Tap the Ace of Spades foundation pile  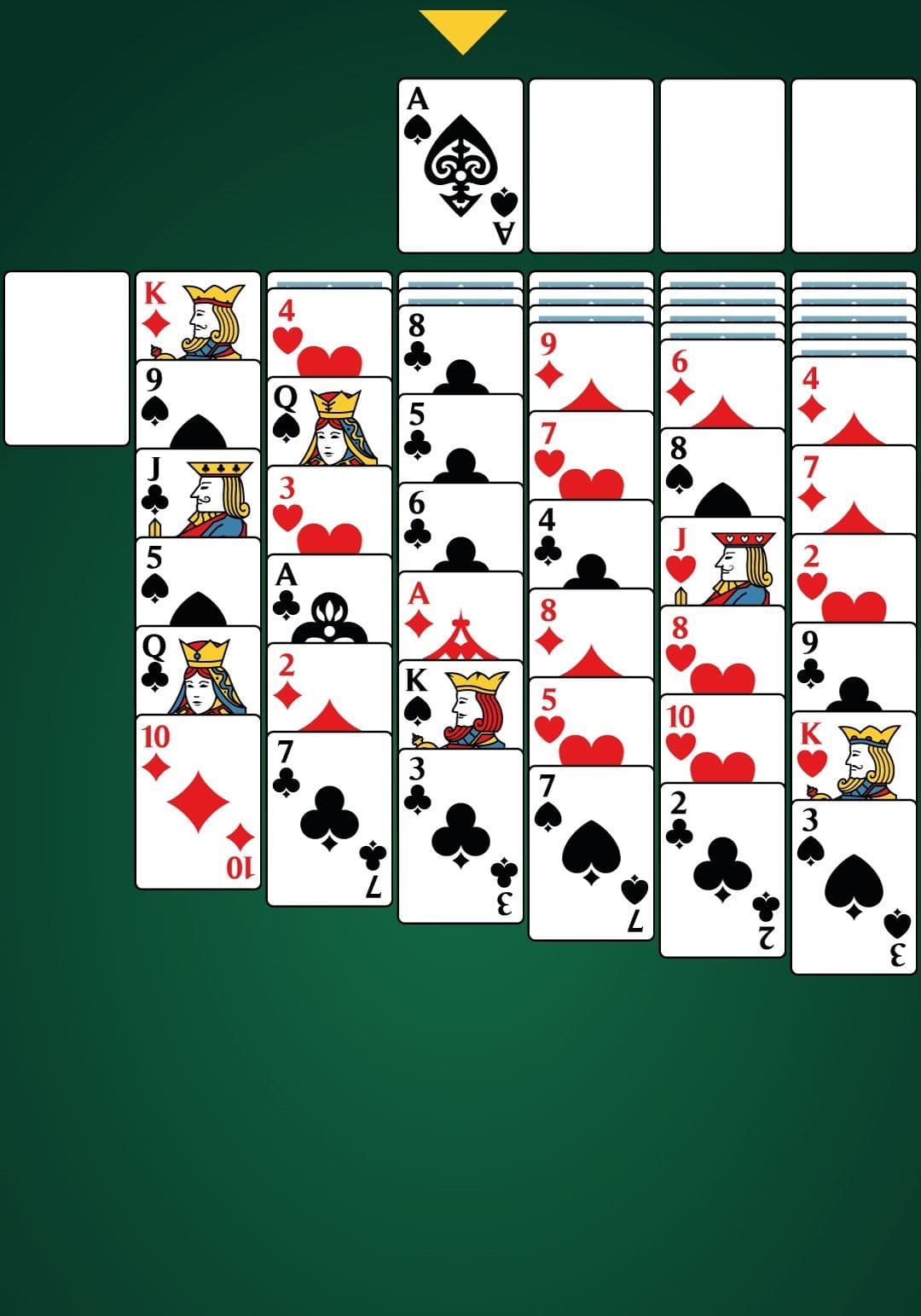click(460, 165)
